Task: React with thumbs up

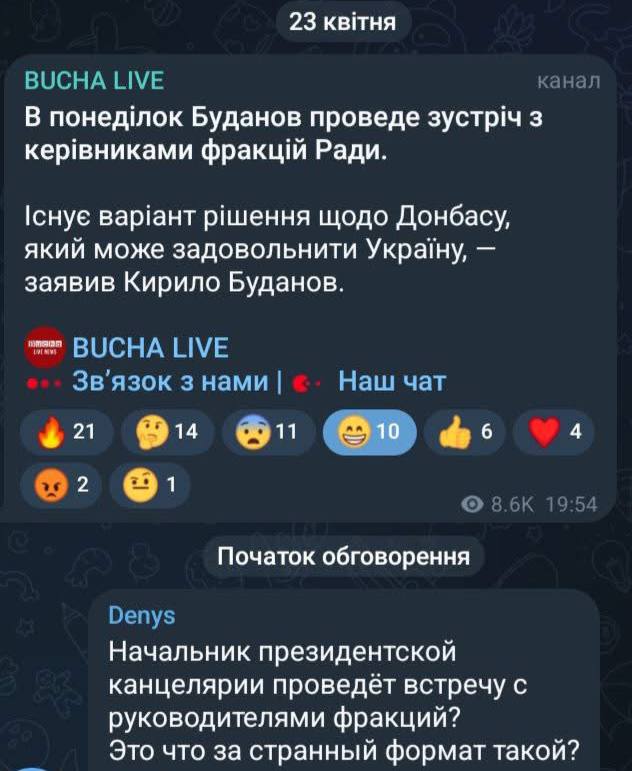Action: [464, 433]
